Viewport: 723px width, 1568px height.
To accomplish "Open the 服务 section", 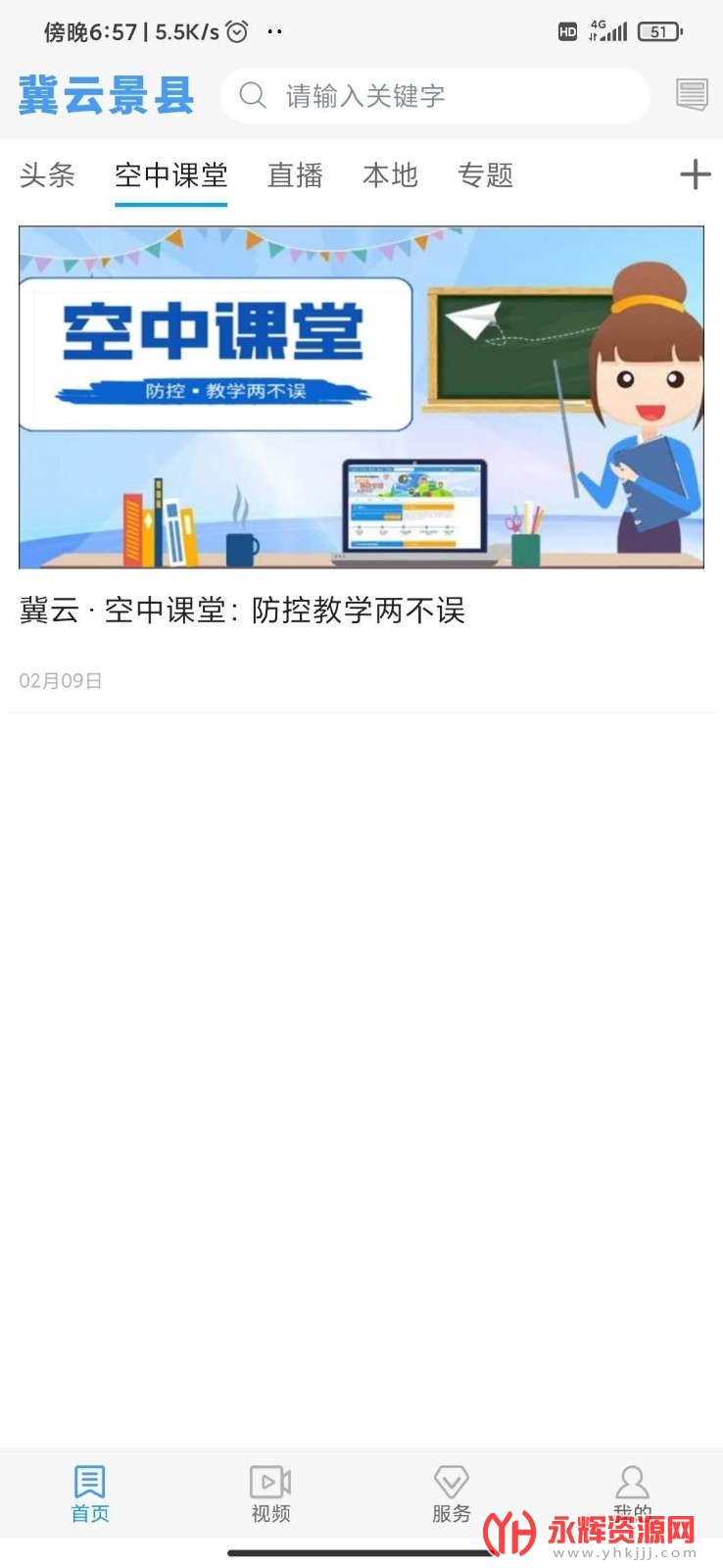I will coord(452,1494).
